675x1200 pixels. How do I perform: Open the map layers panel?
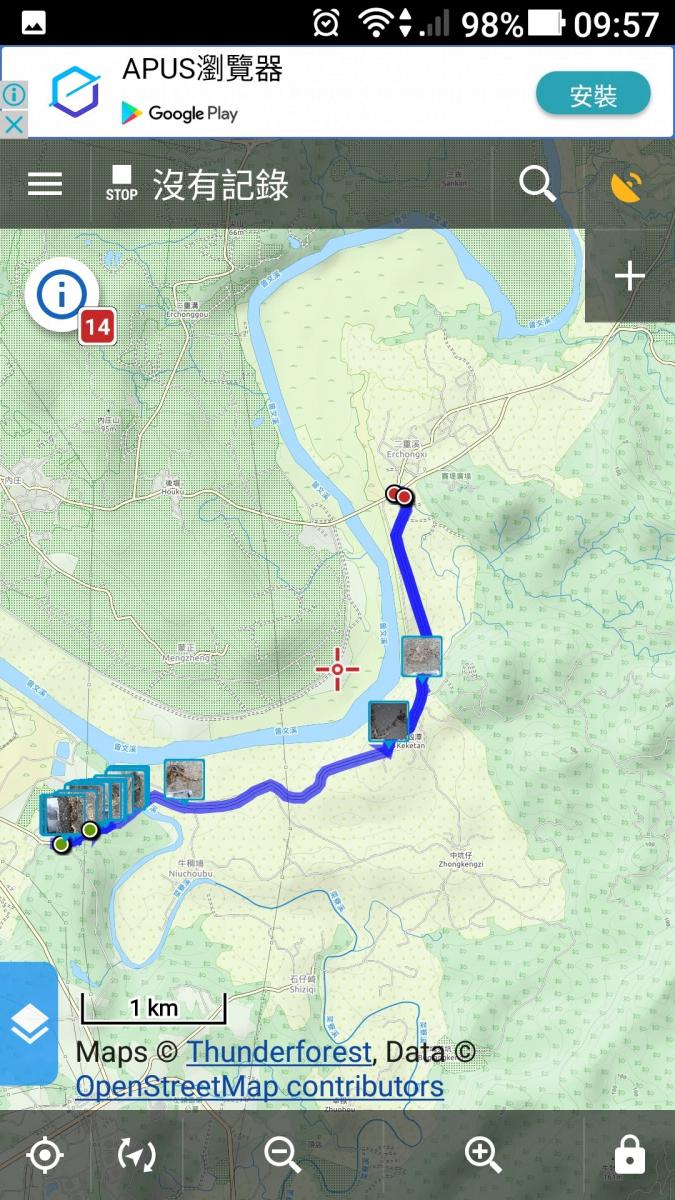[29, 1023]
